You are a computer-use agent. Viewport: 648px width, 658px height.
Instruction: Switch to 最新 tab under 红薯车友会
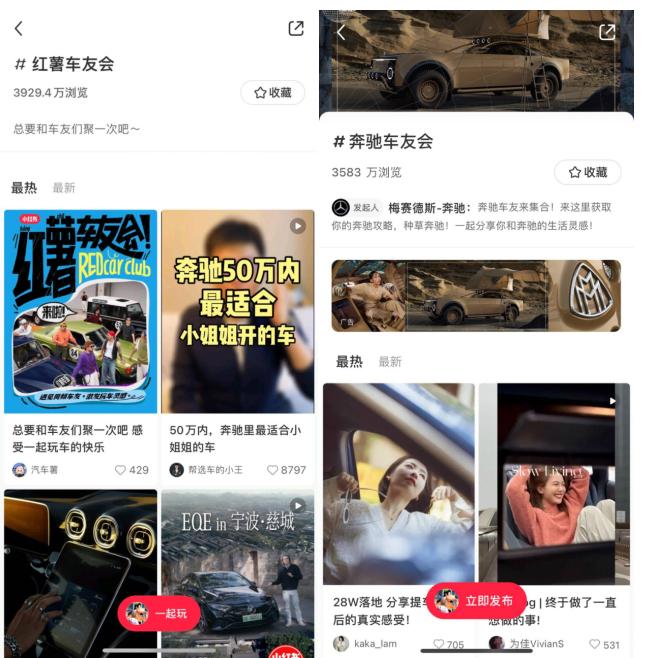[x=64, y=188]
